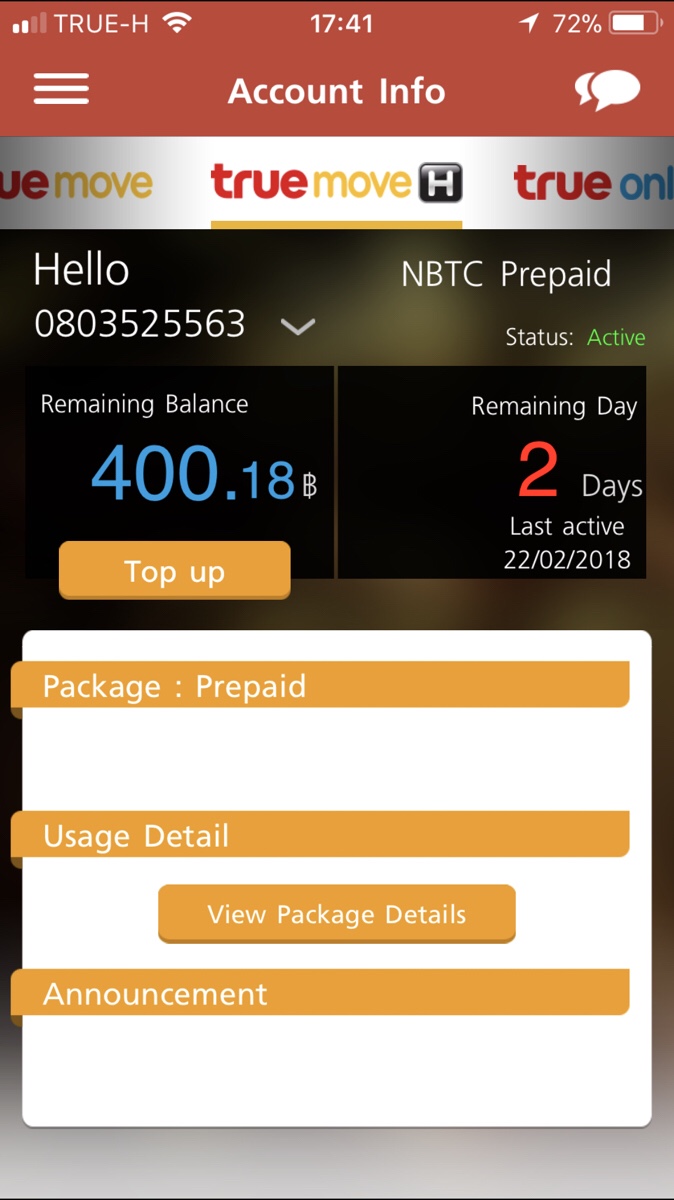Select the truemove H tab
The height and width of the screenshot is (1200, 674).
[336, 184]
